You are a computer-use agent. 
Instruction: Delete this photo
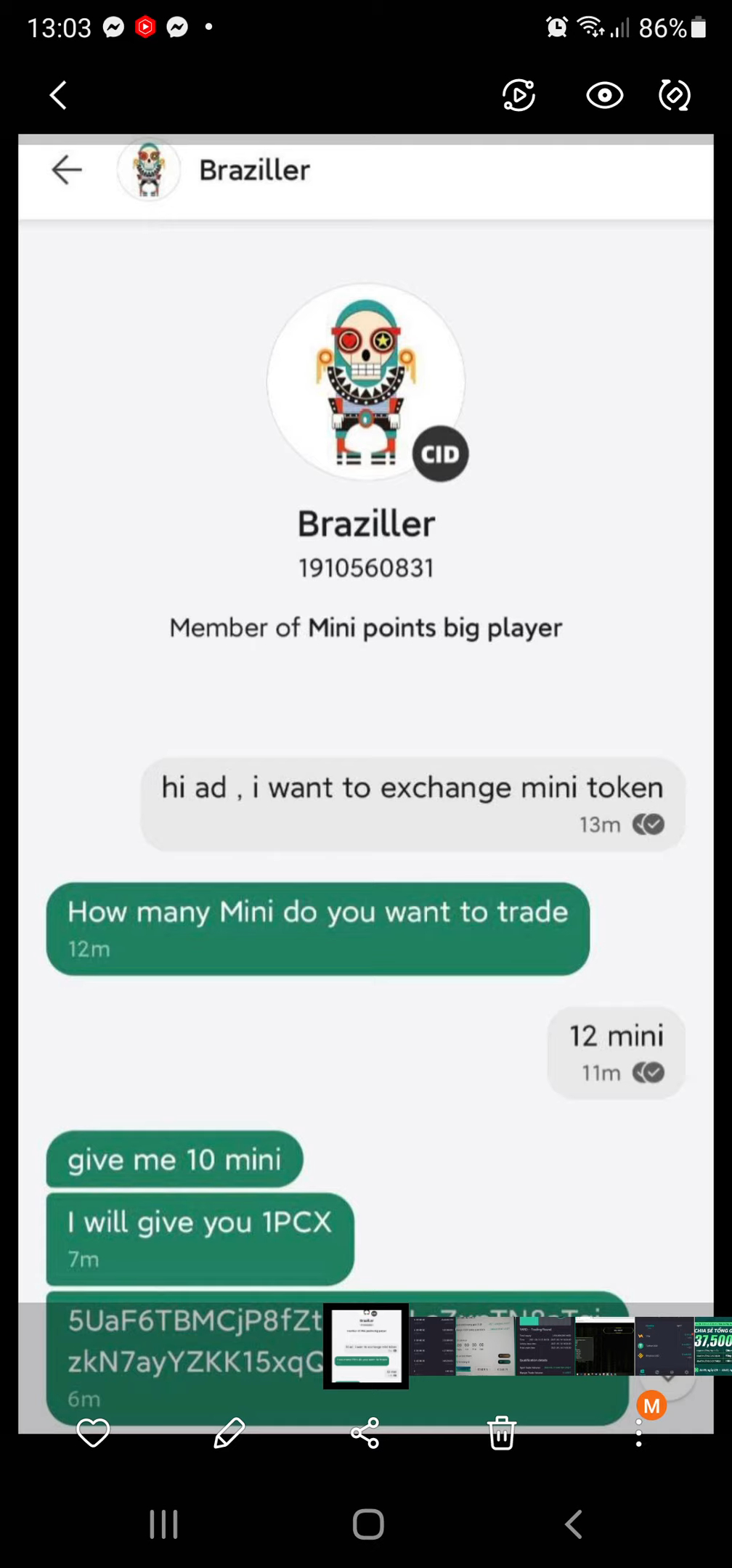[501, 1433]
